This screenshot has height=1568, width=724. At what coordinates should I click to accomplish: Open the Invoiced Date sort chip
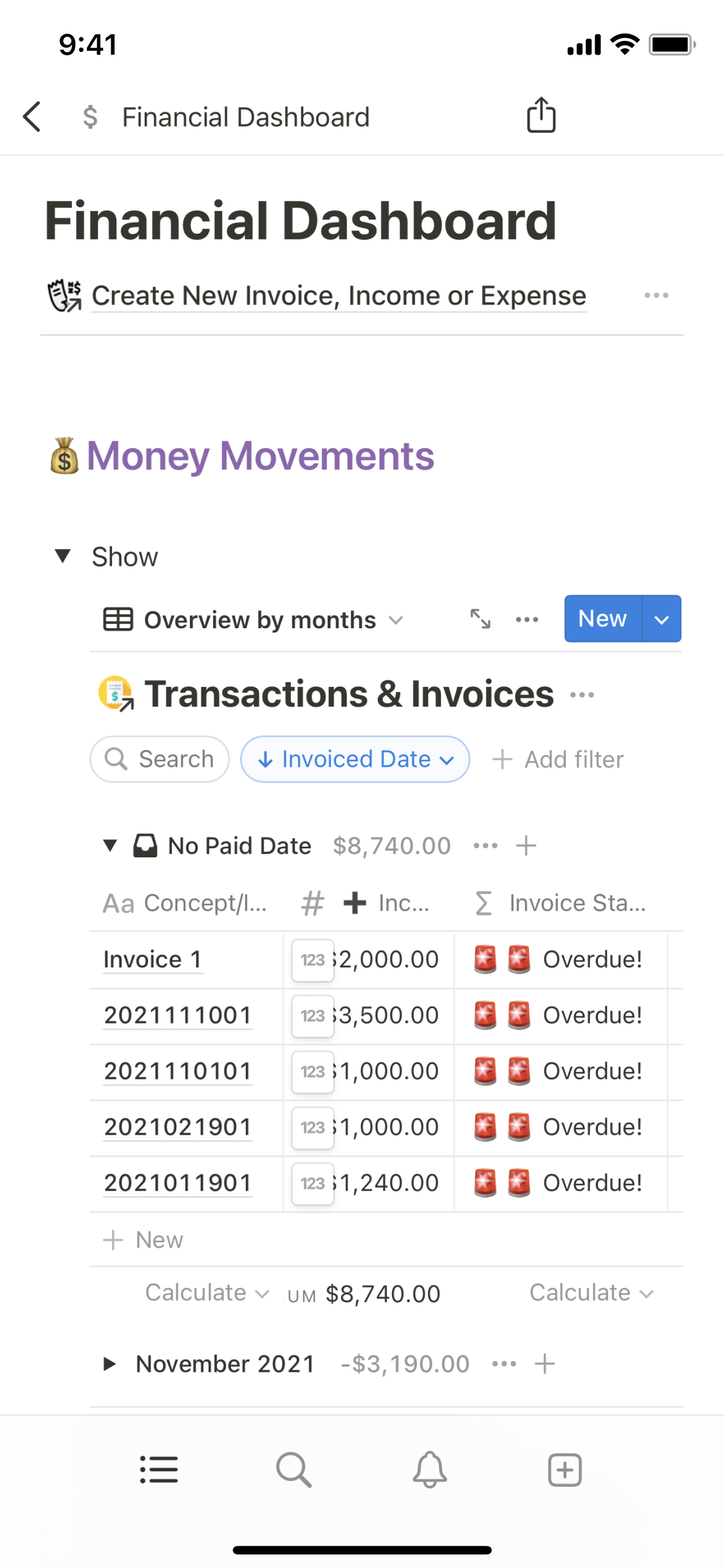[x=355, y=759]
